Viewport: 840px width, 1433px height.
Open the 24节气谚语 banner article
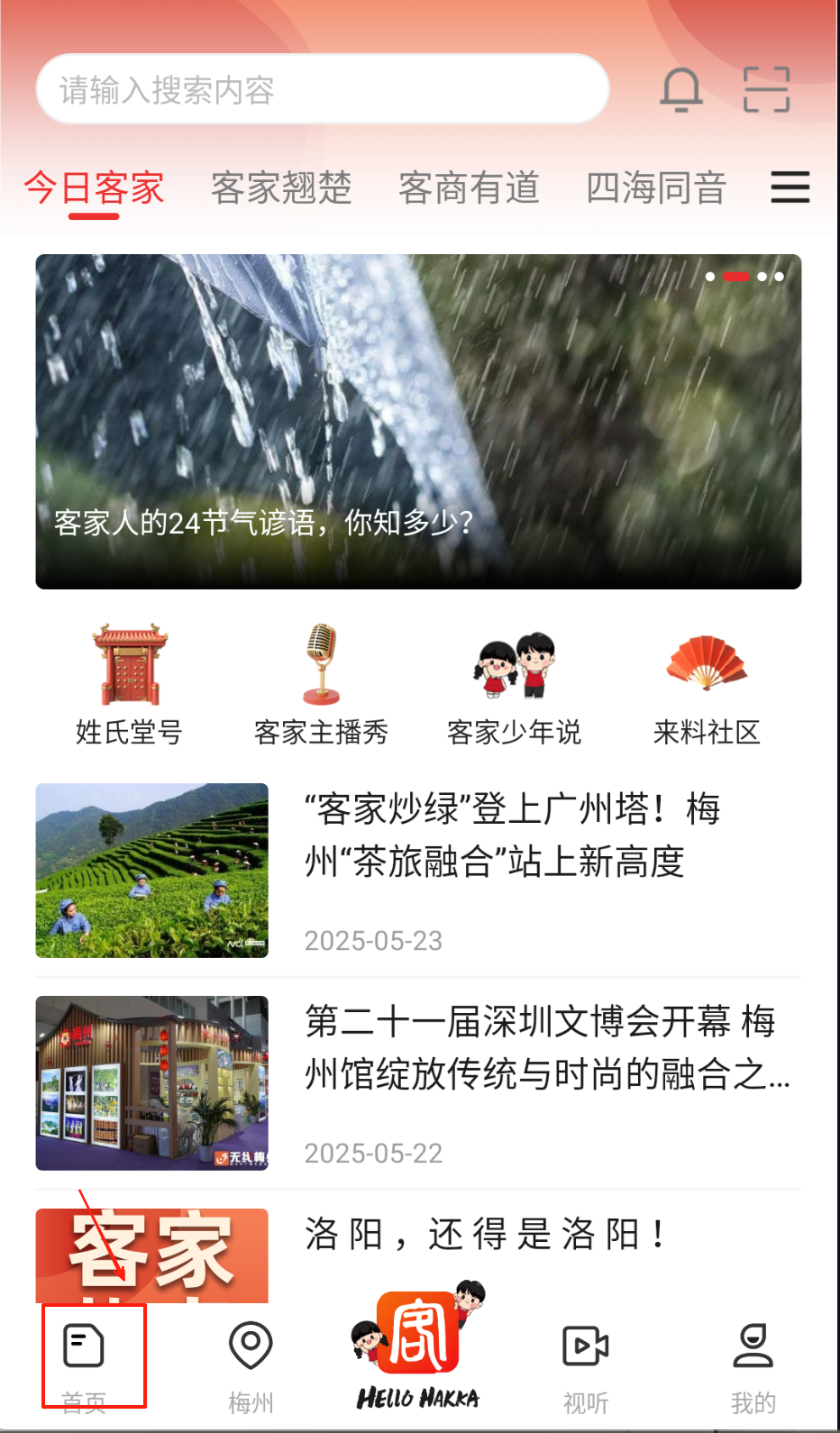(418, 422)
